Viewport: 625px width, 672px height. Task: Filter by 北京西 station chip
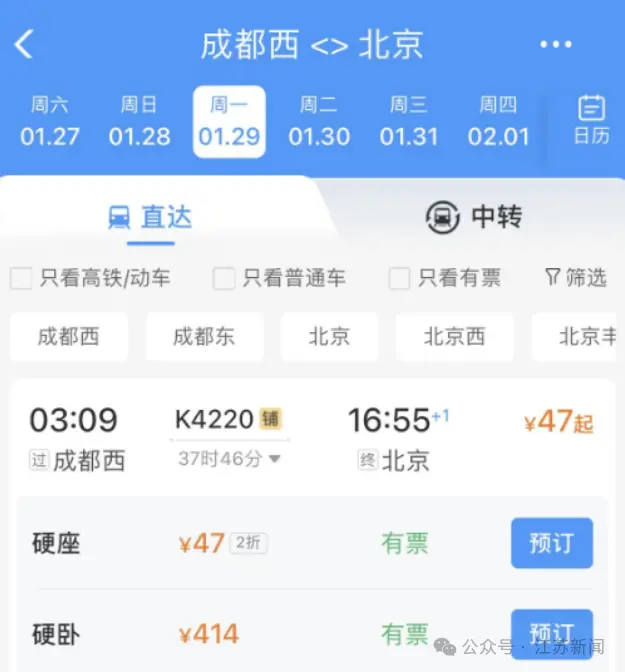click(454, 337)
